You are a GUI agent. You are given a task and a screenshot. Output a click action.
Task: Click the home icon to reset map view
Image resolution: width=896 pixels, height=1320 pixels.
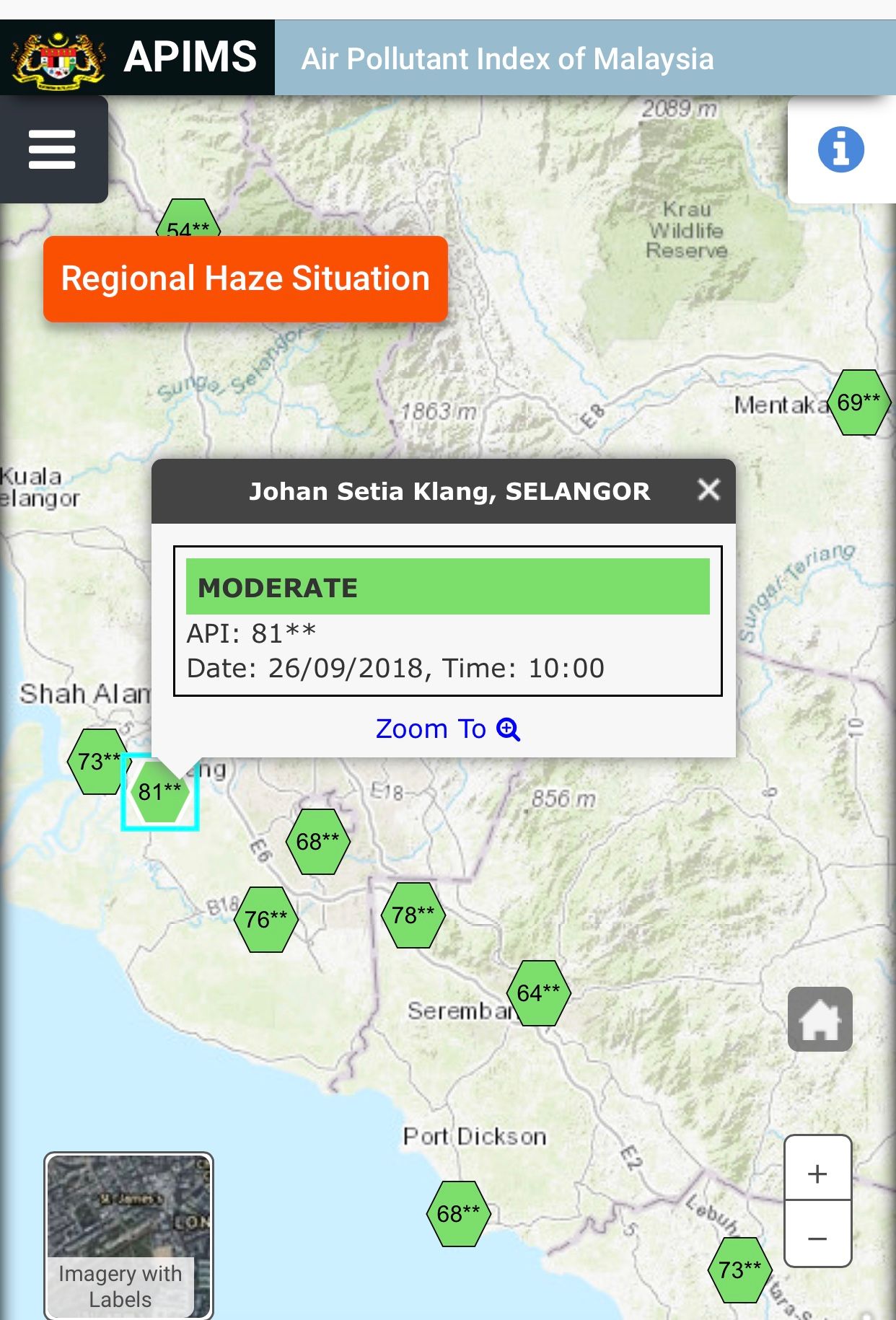[x=822, y=1020]
